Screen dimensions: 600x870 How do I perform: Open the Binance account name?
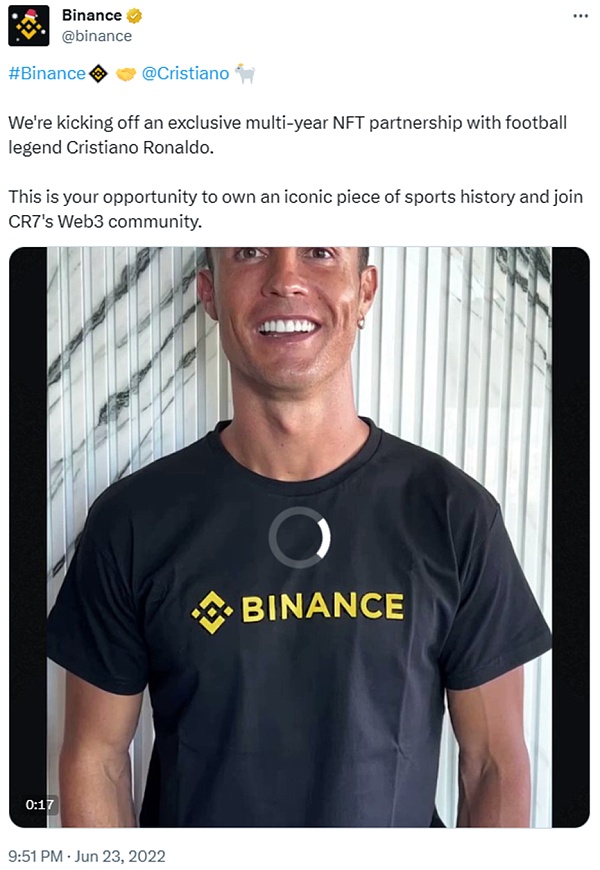coord(91,15)
